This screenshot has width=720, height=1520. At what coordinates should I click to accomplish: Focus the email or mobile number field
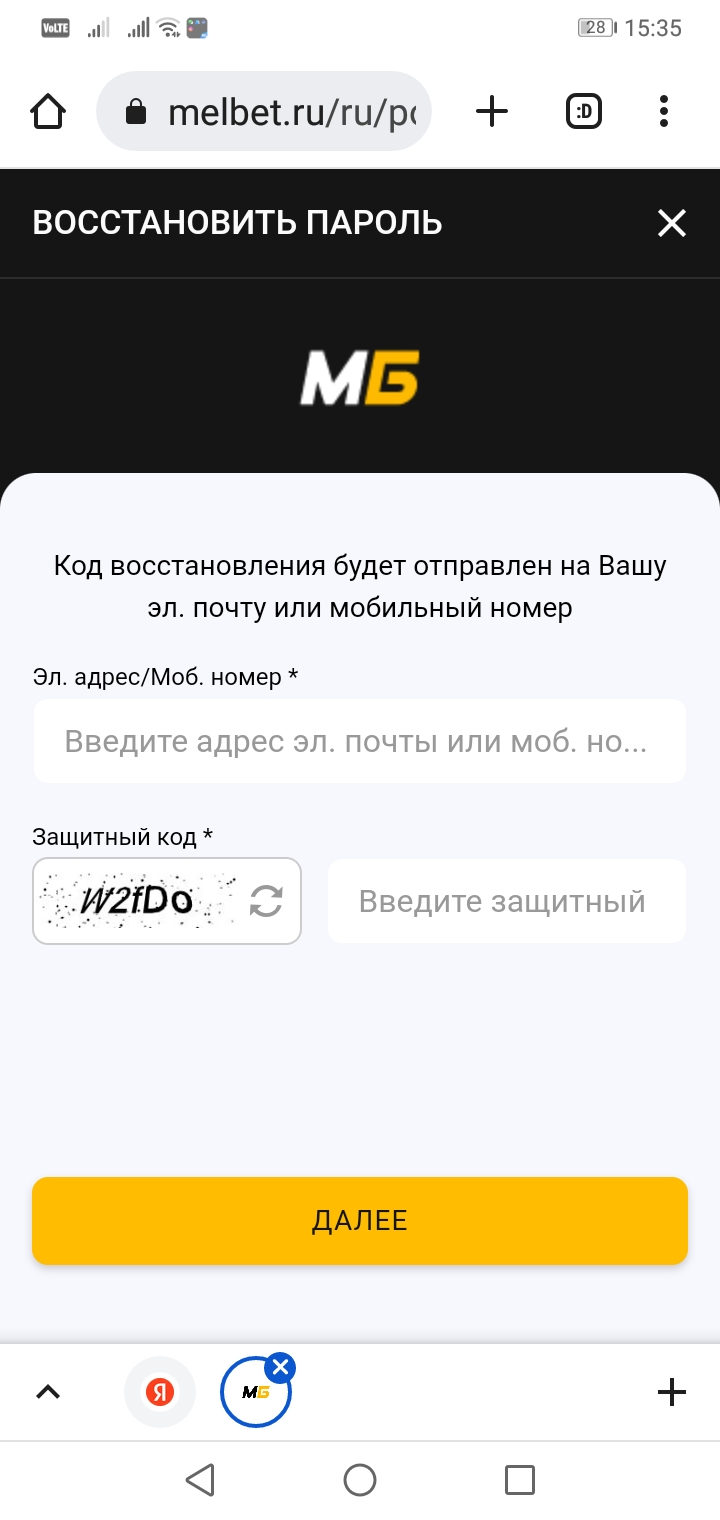[360, 741]
